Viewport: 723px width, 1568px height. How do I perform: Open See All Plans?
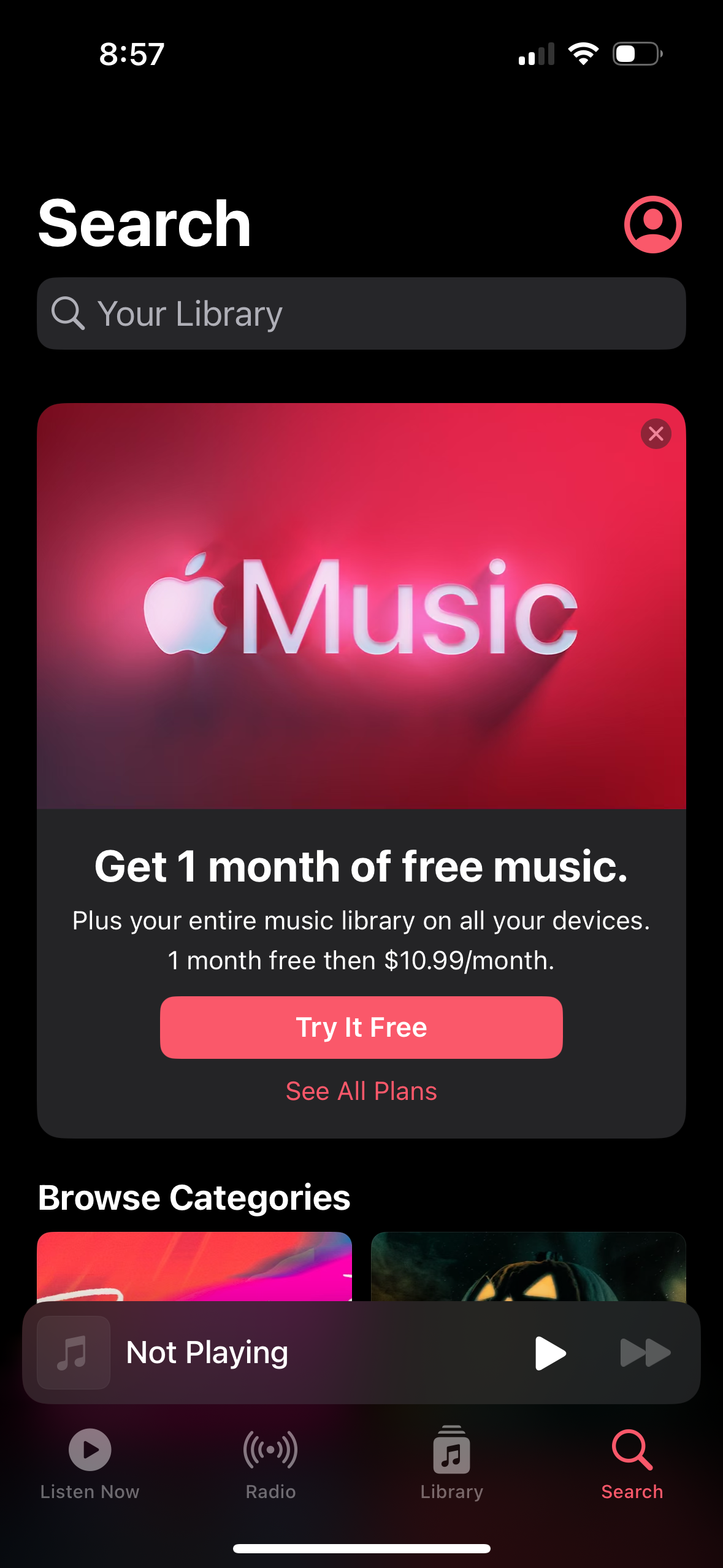tap(361, 1091)
